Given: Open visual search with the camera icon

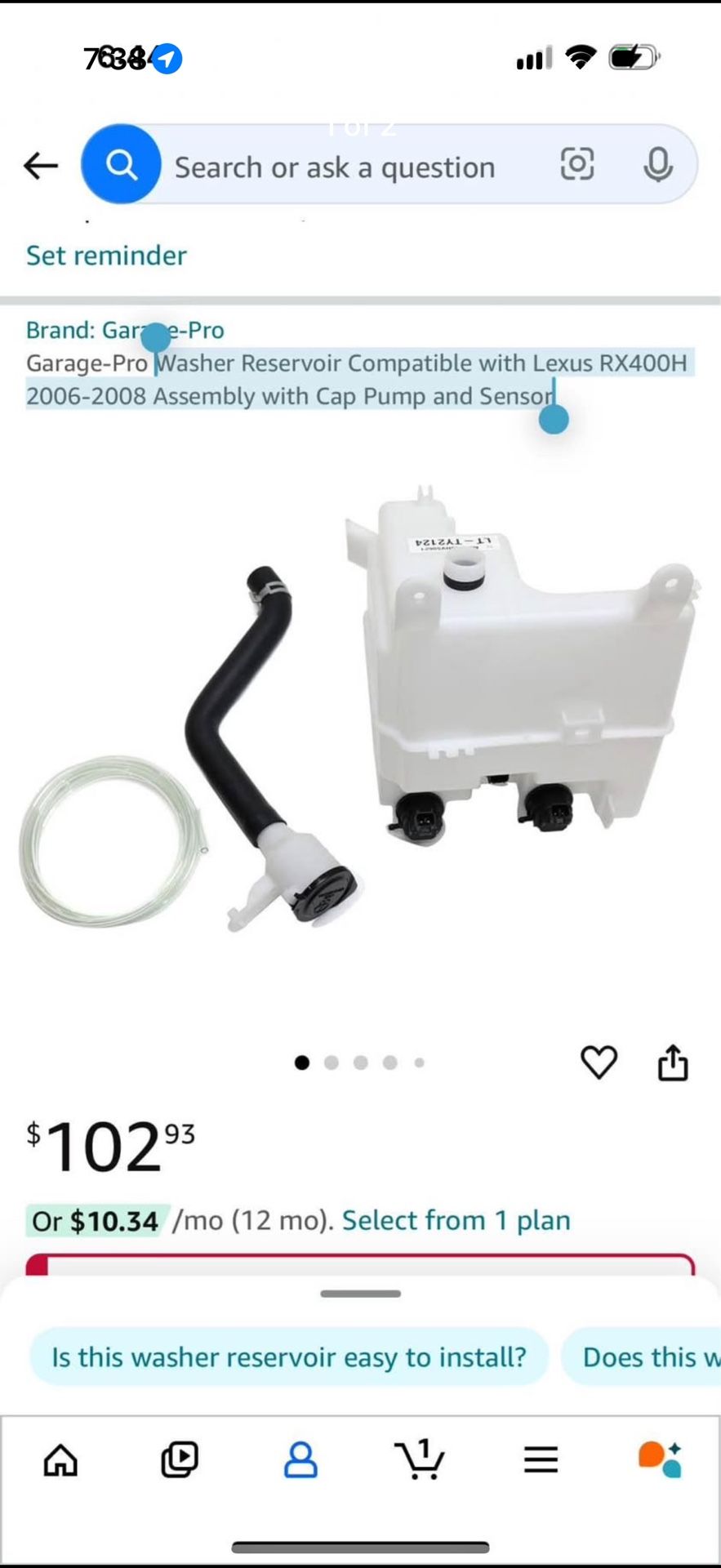Looking at the screenshot, I should 578,165.
